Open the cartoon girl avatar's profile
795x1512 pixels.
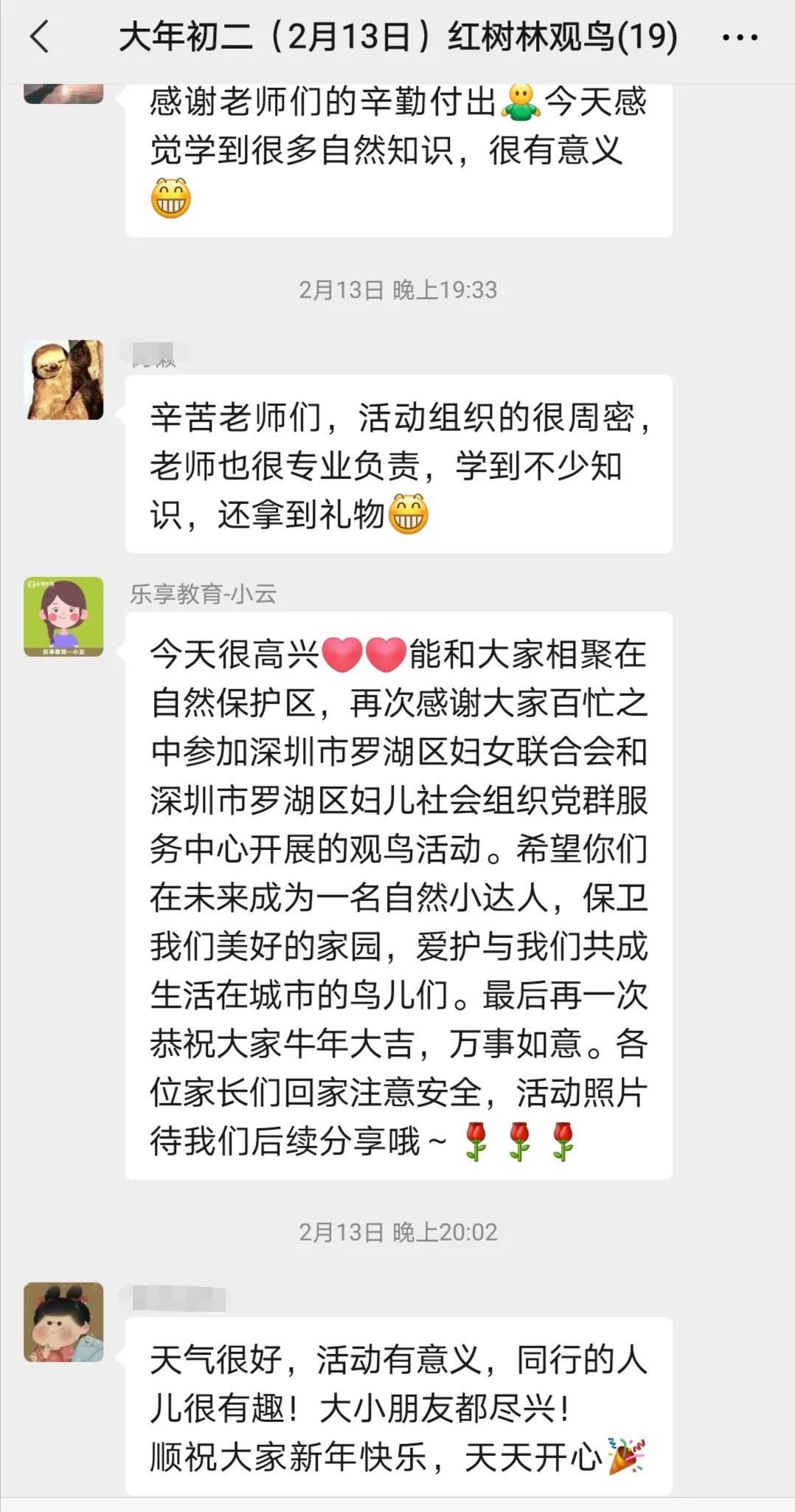[x=64, y=1322]
